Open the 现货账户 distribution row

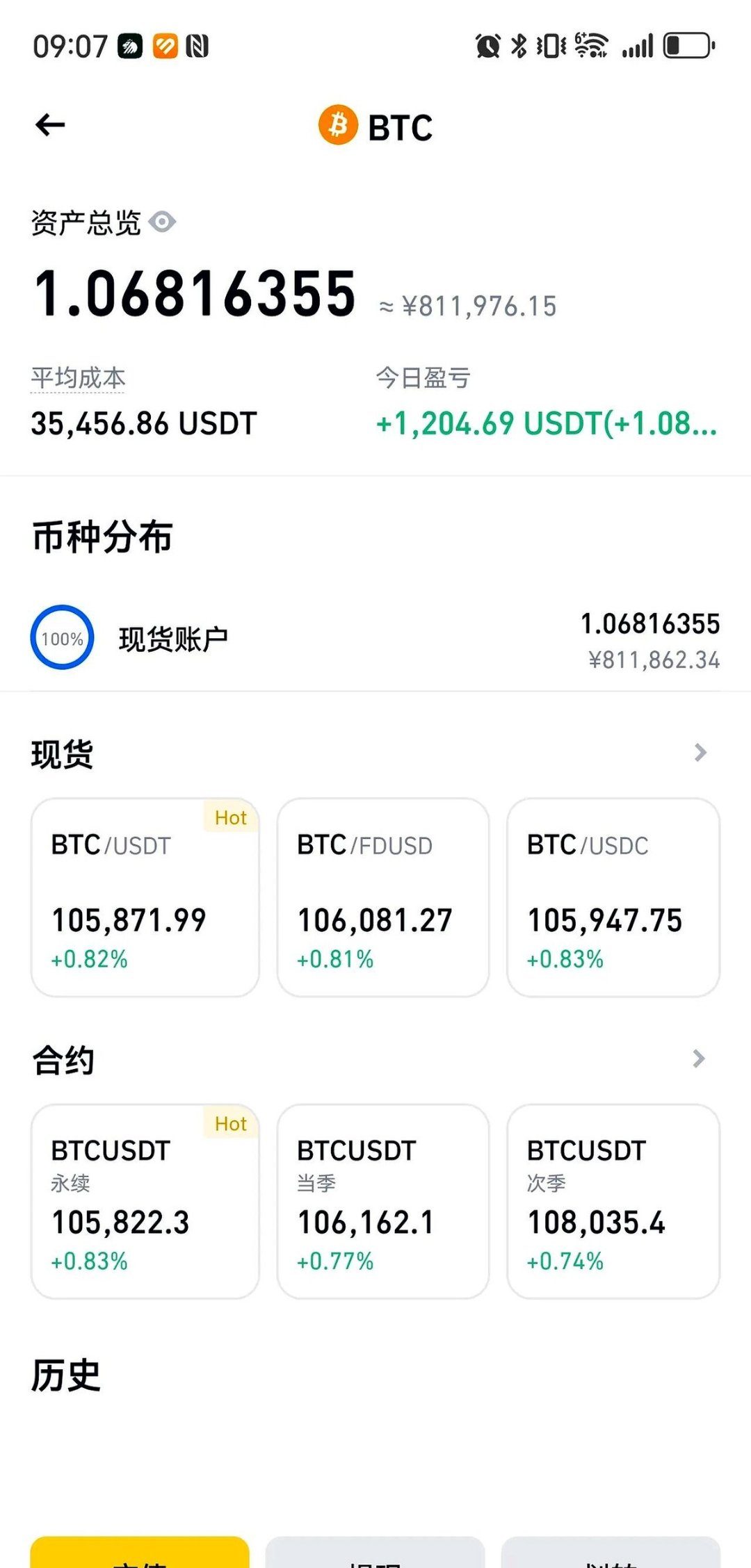coord(375,639)
